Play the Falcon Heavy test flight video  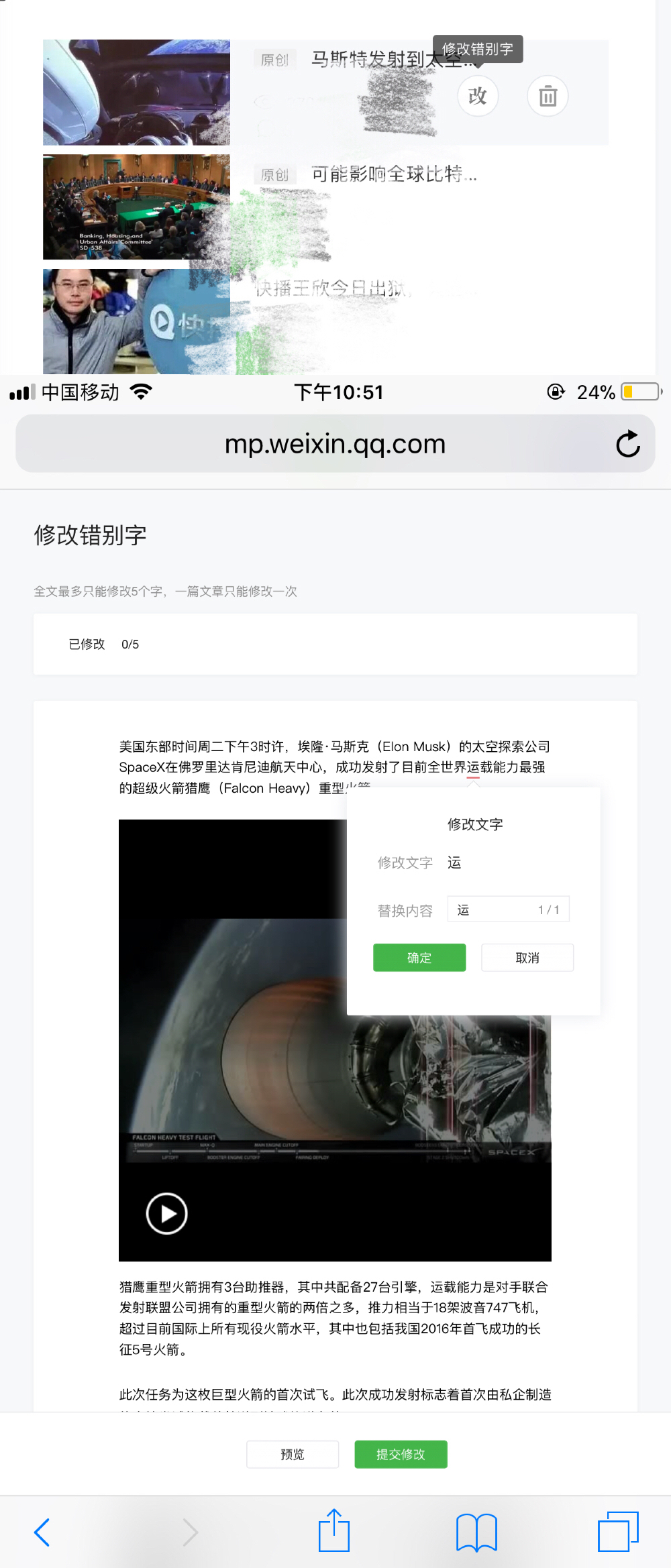click(166, 1213)
